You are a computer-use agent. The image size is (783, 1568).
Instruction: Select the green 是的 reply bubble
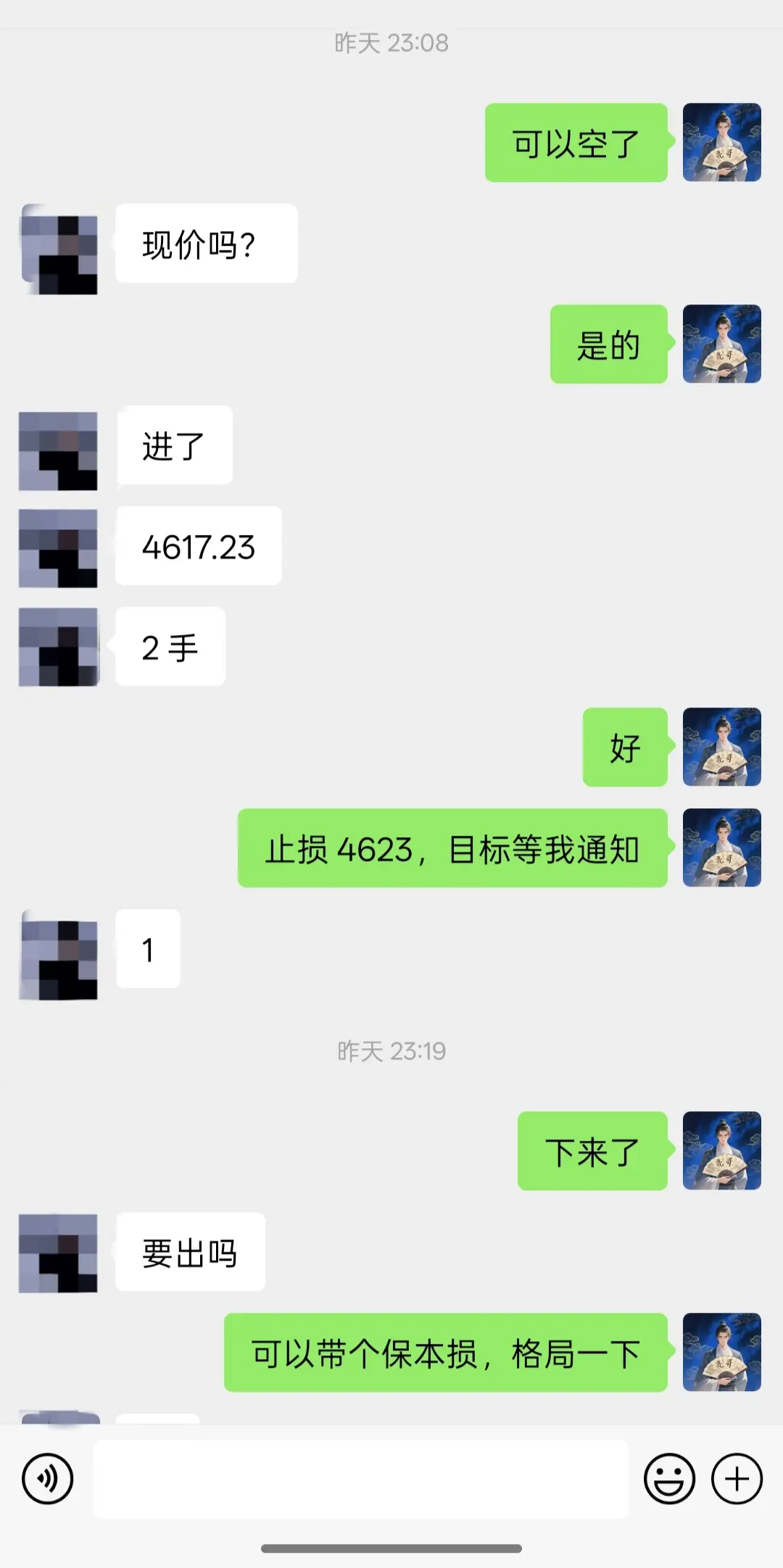click(x=609, y=344)
